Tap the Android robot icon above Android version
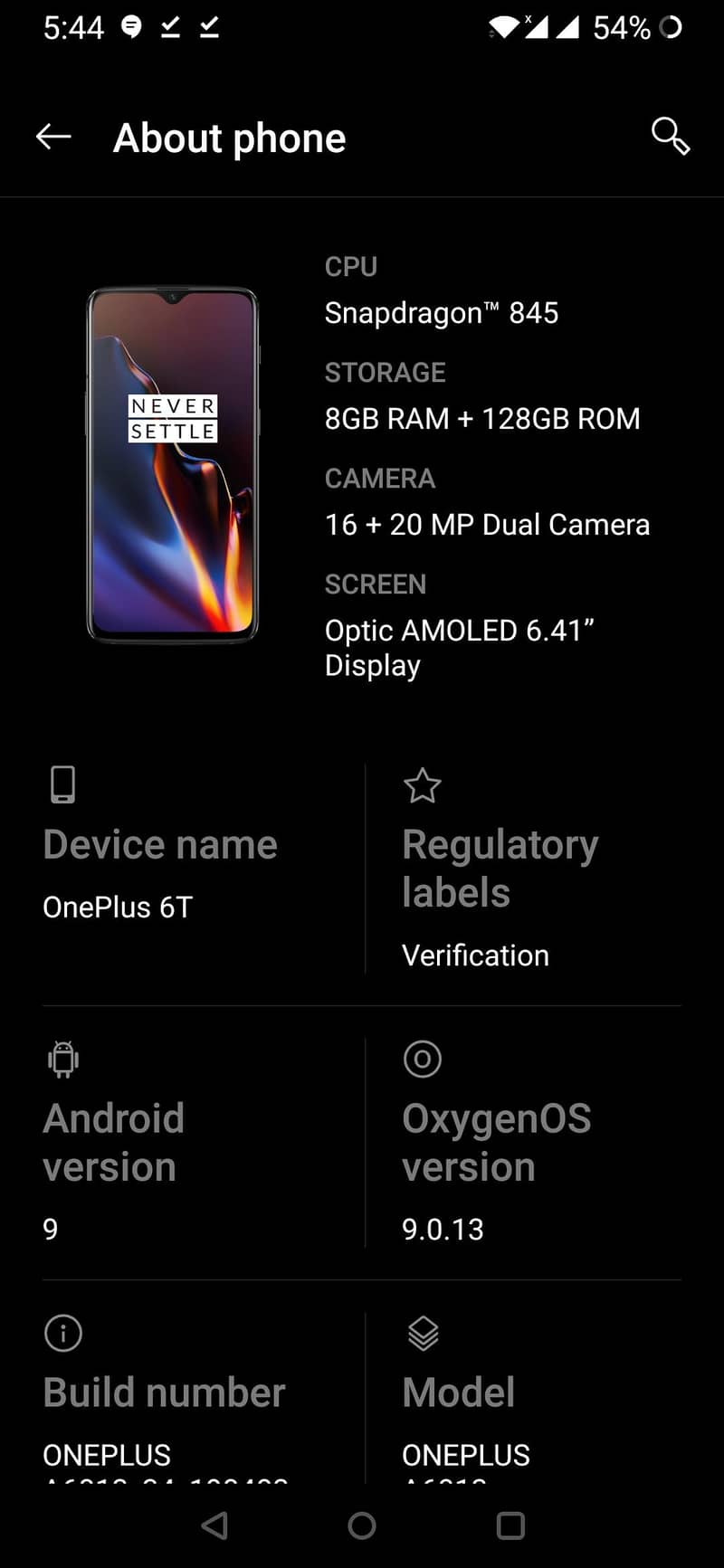This screenshot has width=724, height=1568. coord(62,1059)
